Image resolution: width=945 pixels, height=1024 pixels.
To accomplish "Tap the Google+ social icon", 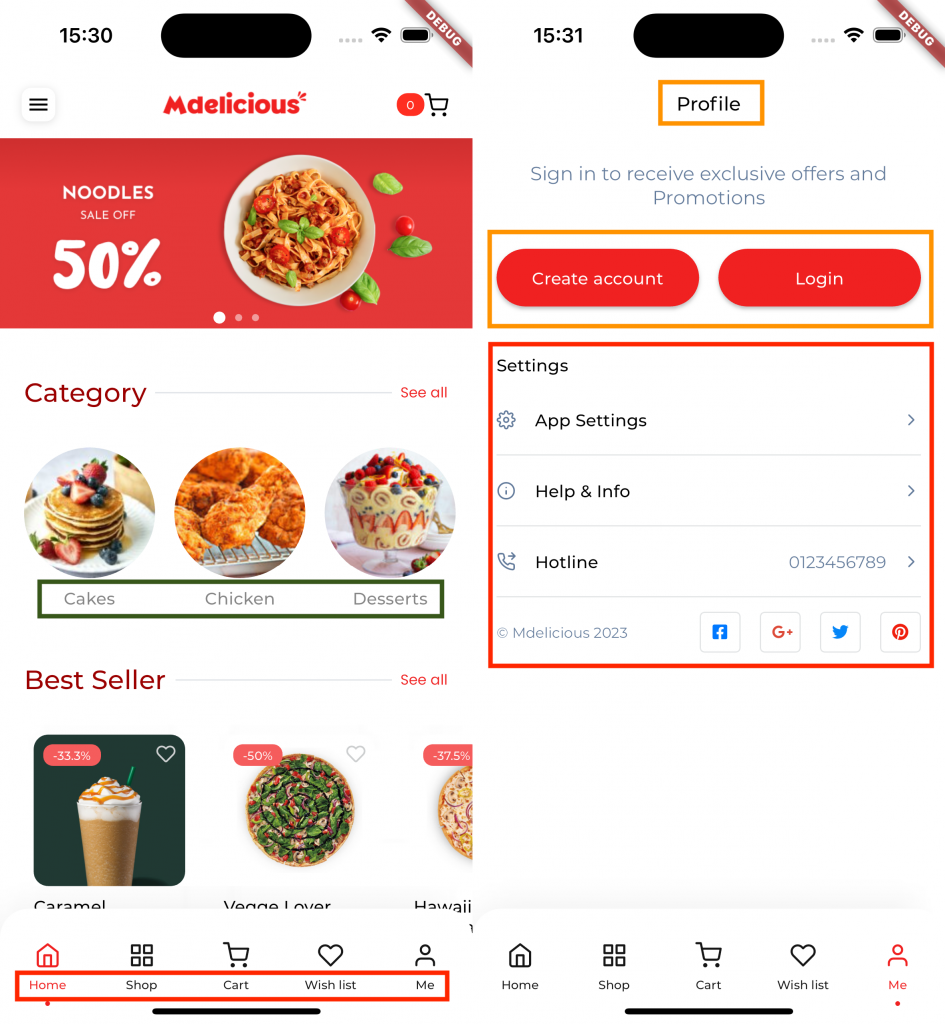I will 780,632.
